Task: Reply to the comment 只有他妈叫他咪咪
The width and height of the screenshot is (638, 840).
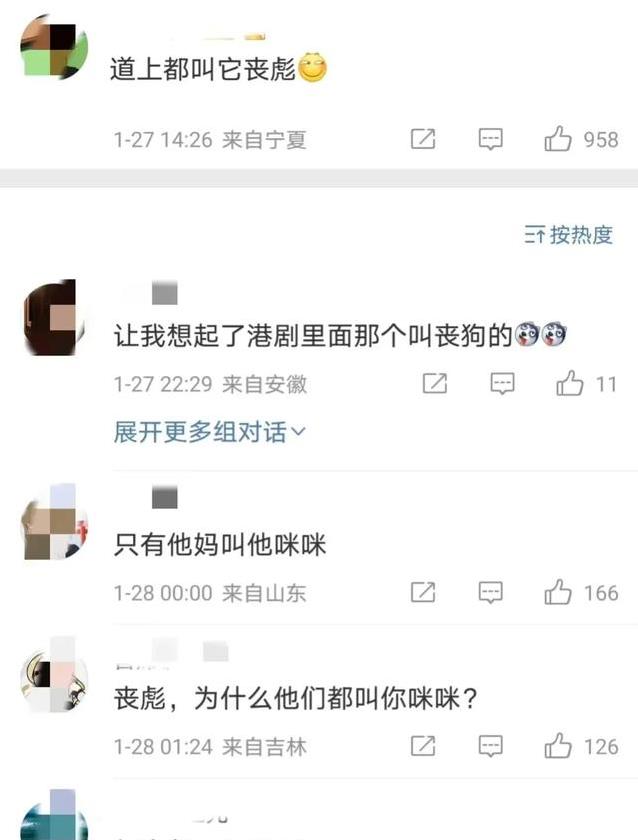Action: click(x=490, y=593)
